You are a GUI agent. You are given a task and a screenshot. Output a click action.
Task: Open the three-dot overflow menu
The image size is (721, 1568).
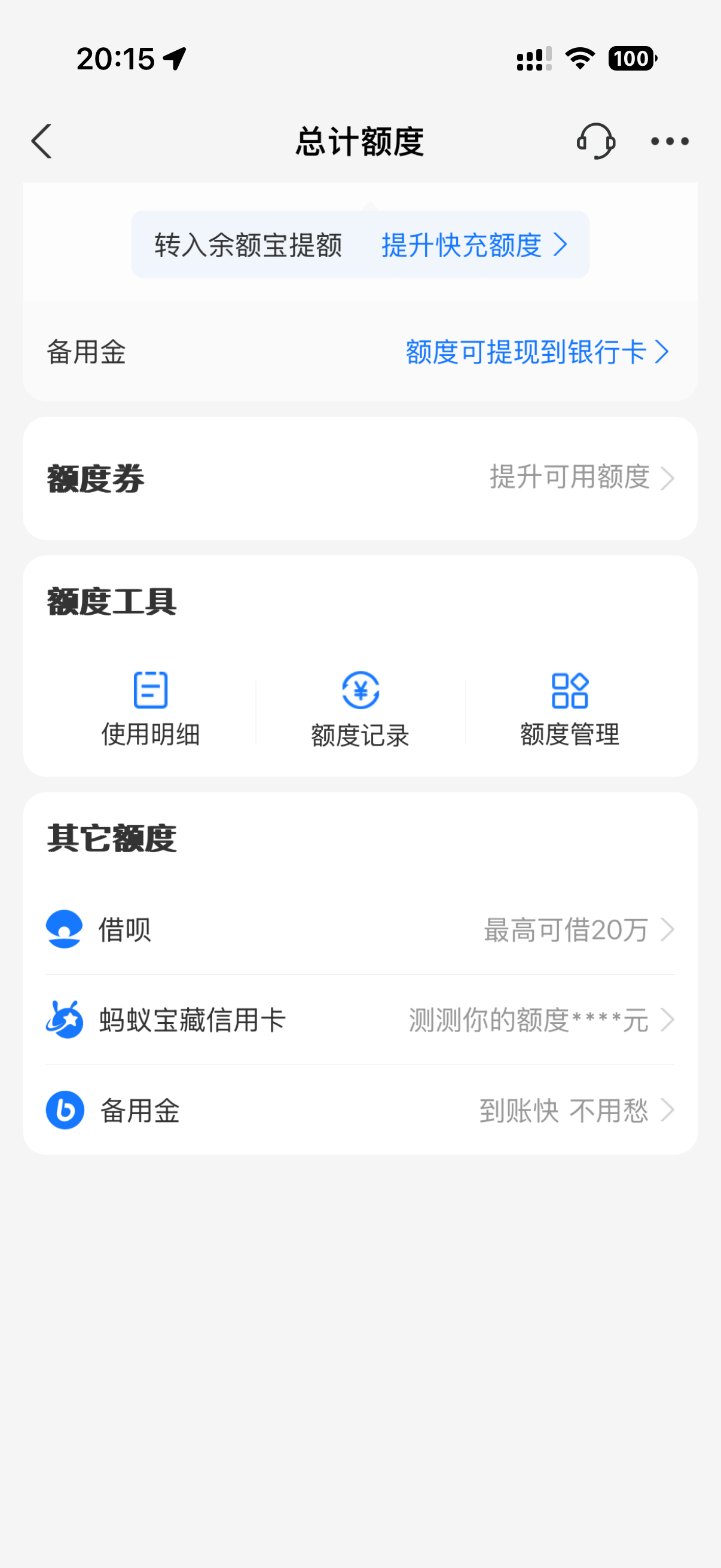click(x=669, y=141)
